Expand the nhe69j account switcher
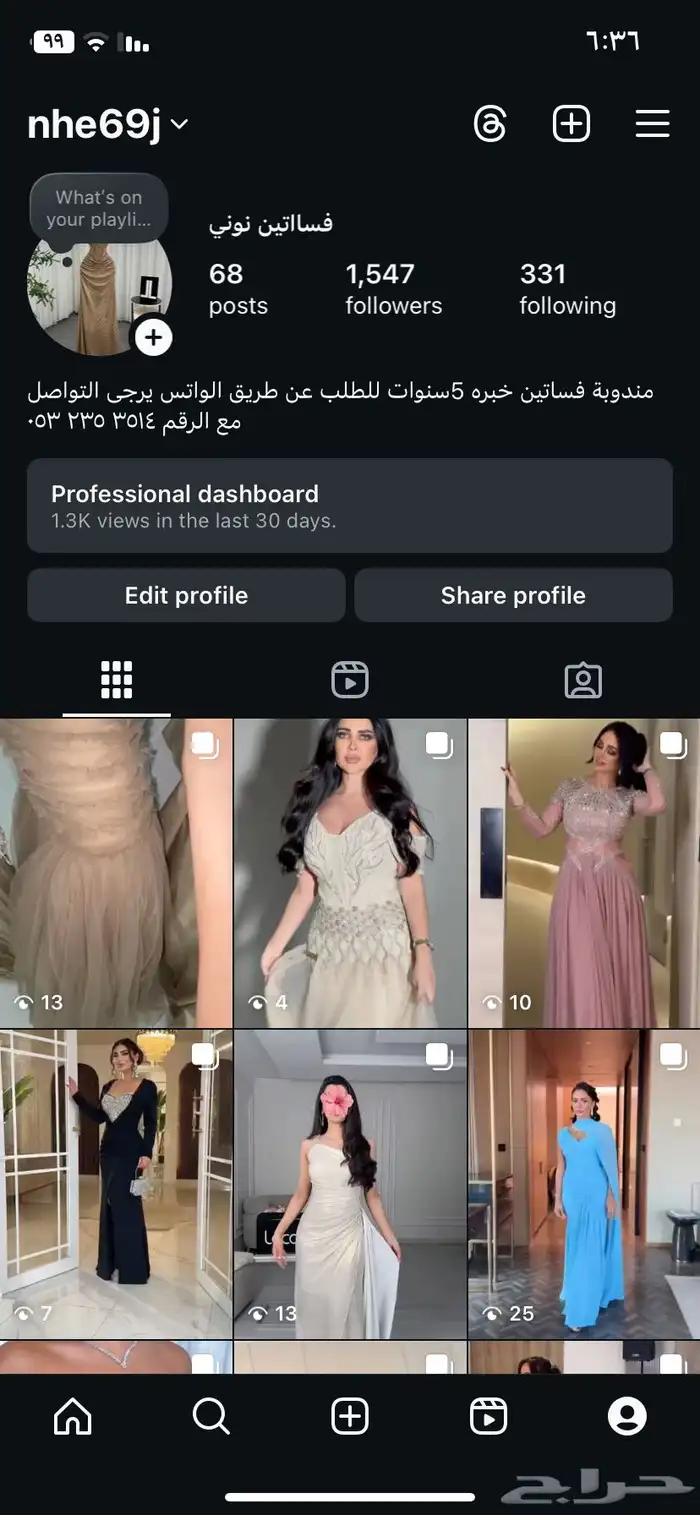This screenshot has width=700, height=1515. coord(108,124)
